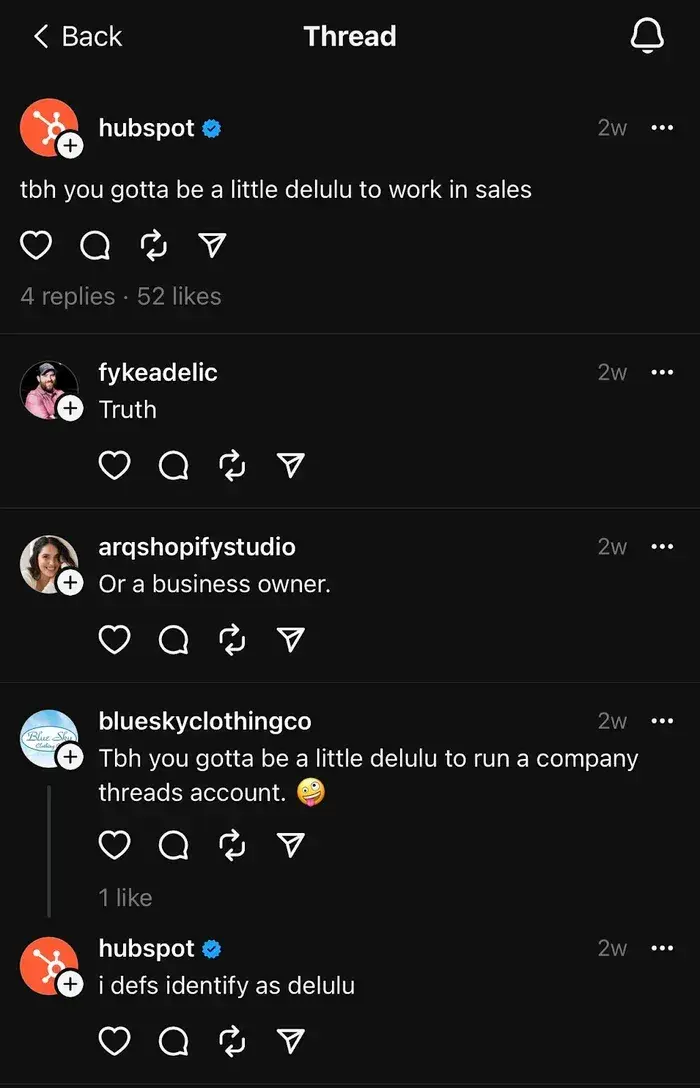
Task: View 4 replies and 52 likes details
Action: pos(120,297)
